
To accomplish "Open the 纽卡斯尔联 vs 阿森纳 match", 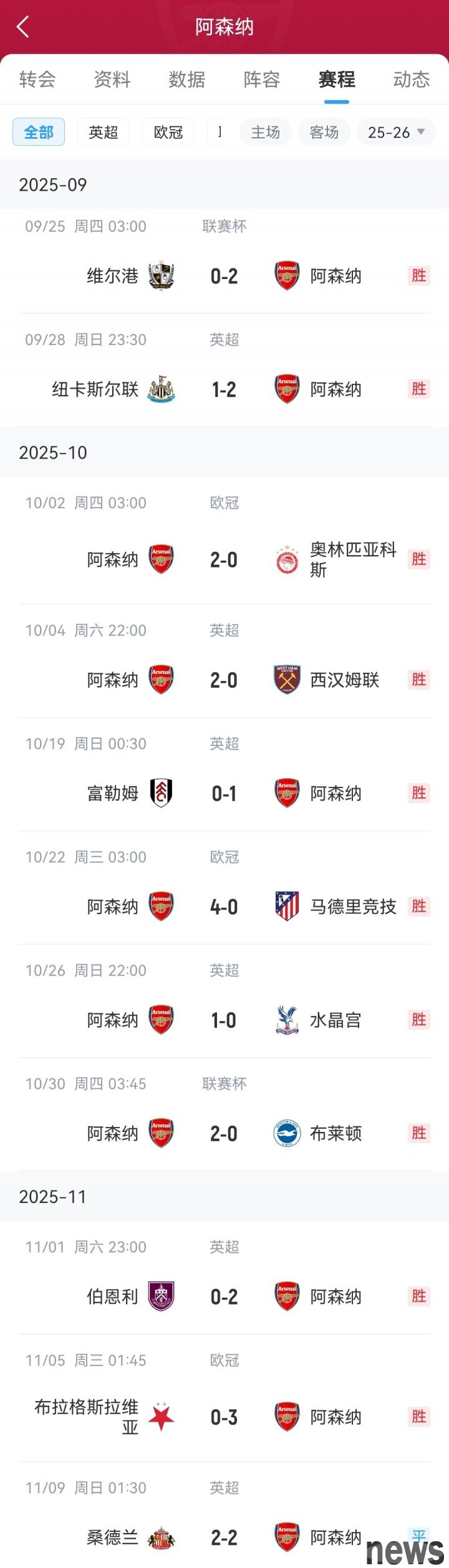I will (x=224, y=389).
